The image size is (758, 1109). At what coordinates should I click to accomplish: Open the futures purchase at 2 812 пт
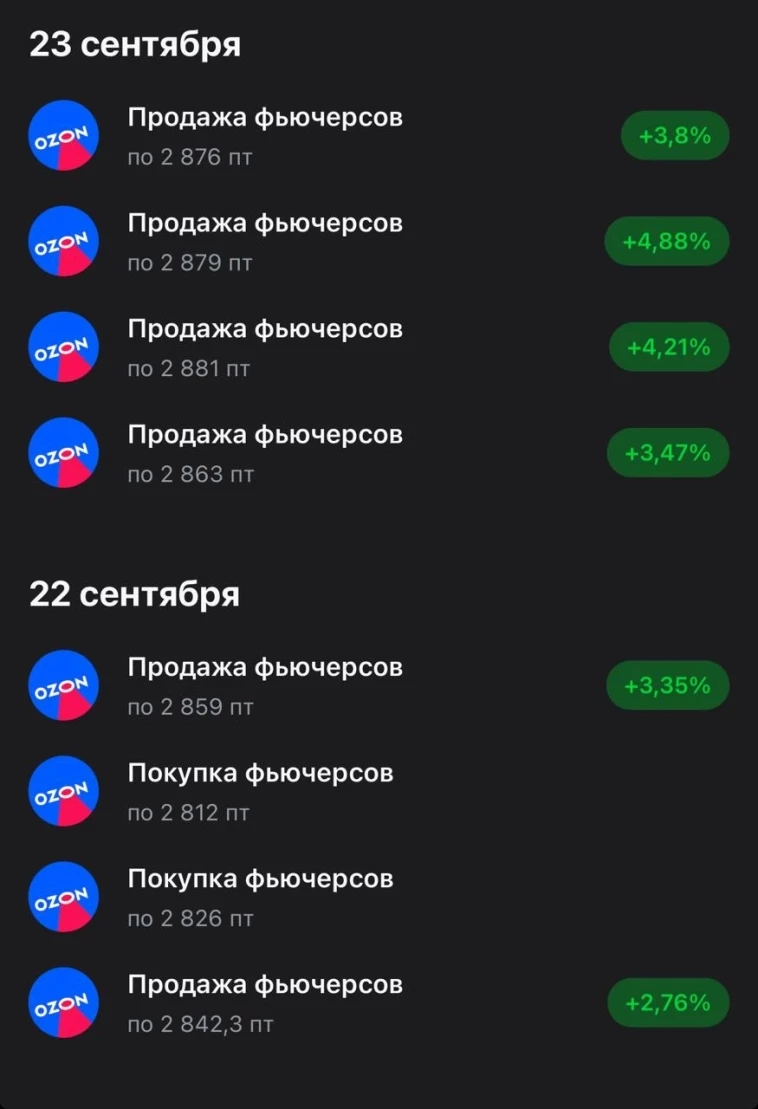(379, 791)
